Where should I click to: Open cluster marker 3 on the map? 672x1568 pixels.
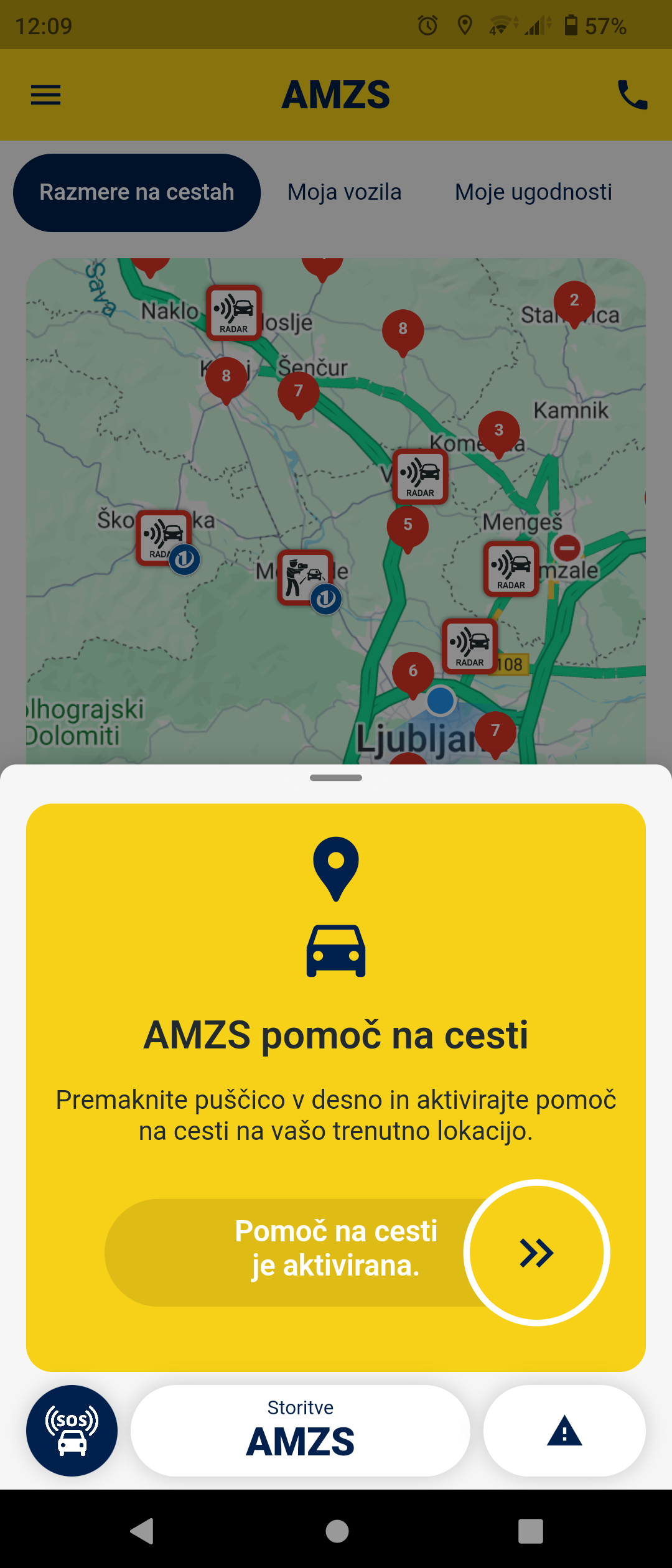tap(498, 431)
